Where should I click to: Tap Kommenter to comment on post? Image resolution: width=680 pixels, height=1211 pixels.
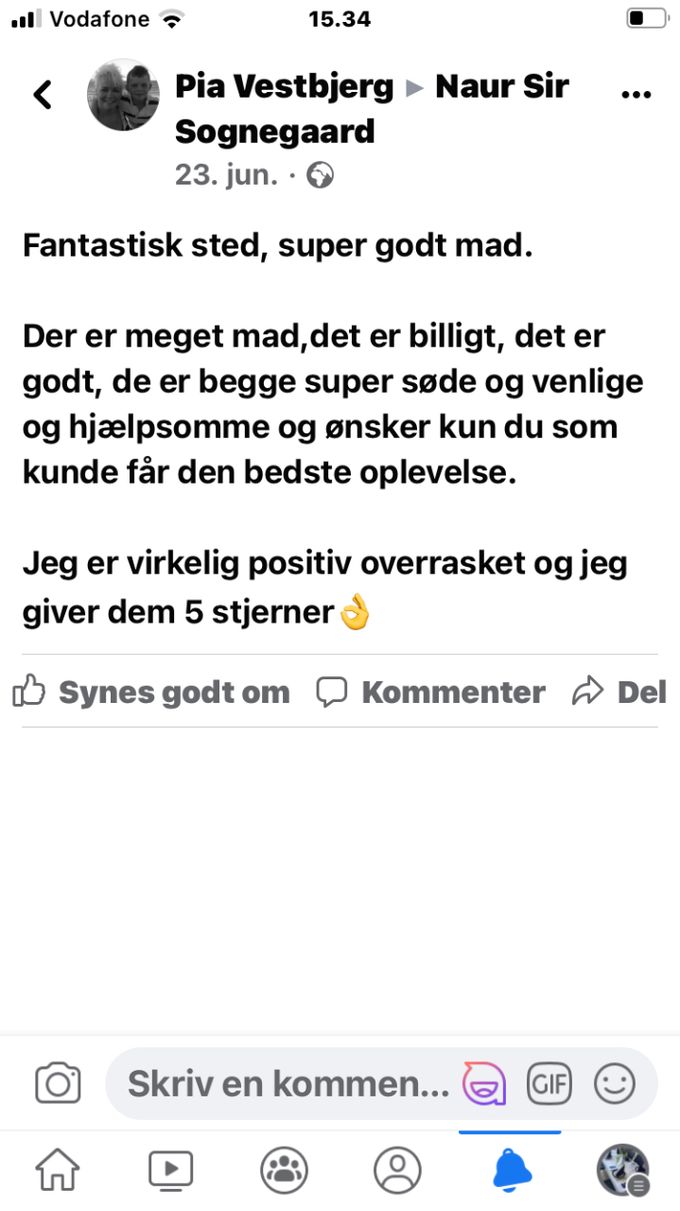click(431, 692)
